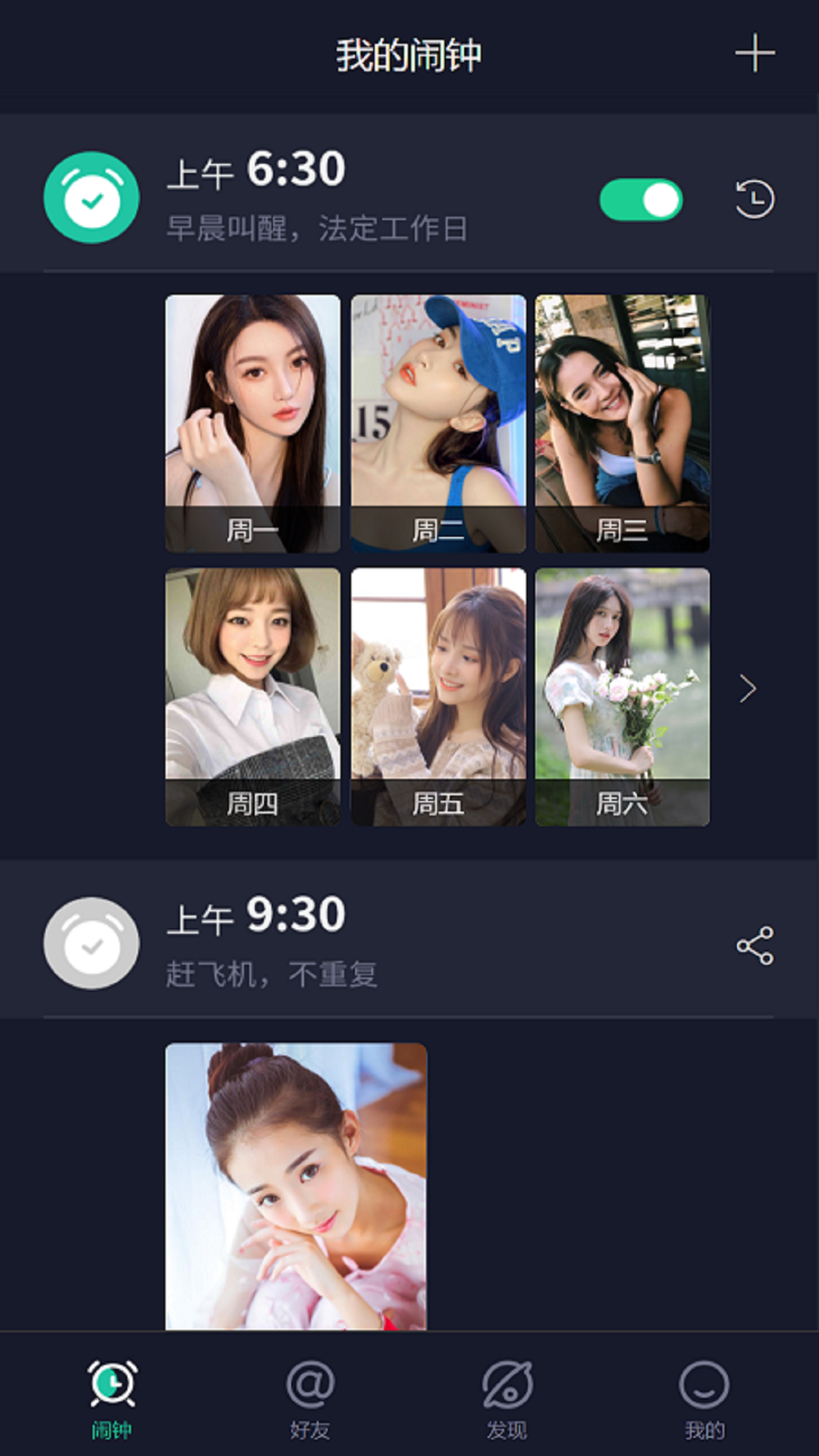Toggle off the 6:30 morning alarm
Image resolution: width=819 pixels, height=1456 pixels.
641,200
